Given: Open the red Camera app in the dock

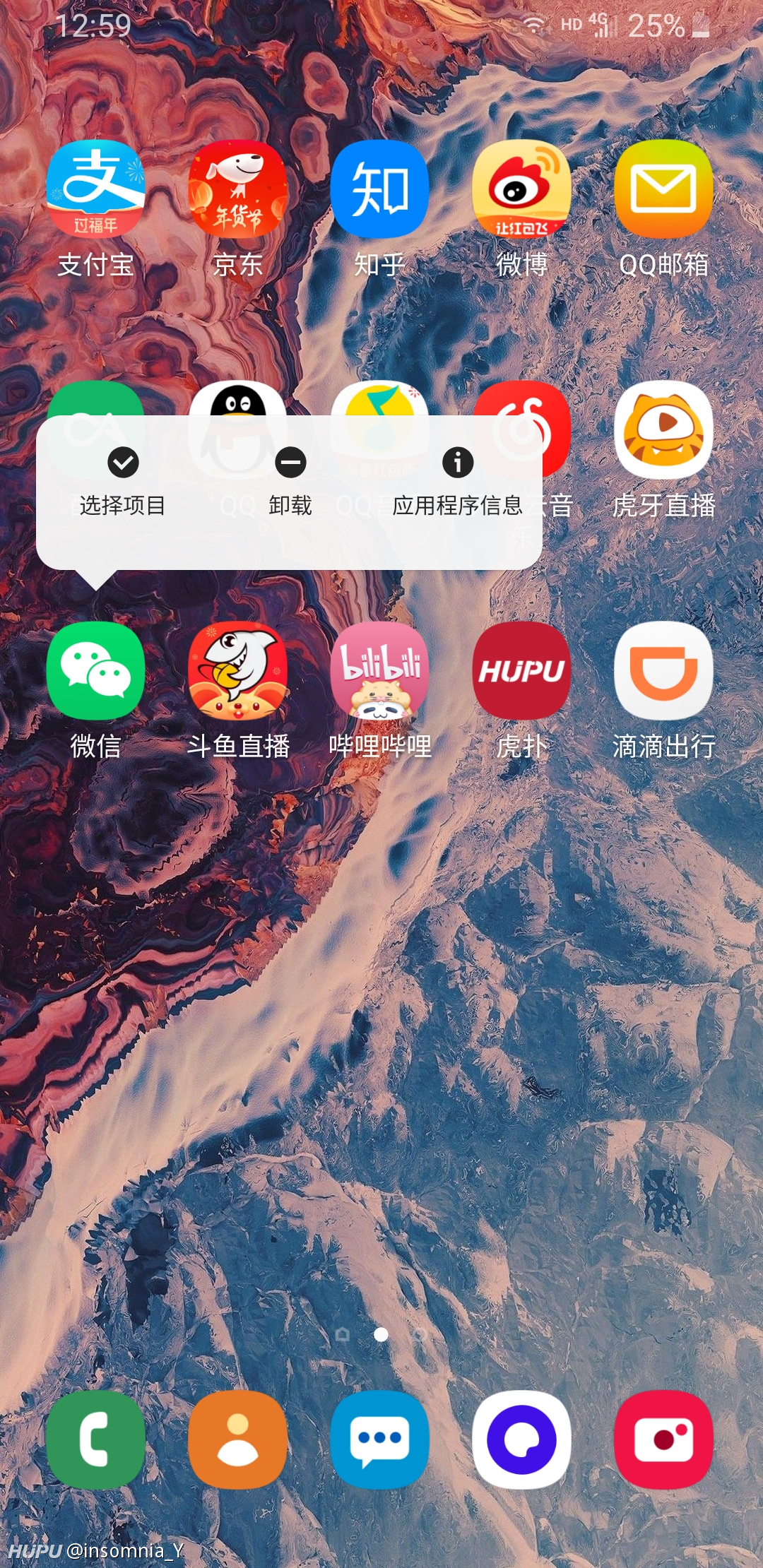Looking at the screenshot, I should (x=664, y=1439).
